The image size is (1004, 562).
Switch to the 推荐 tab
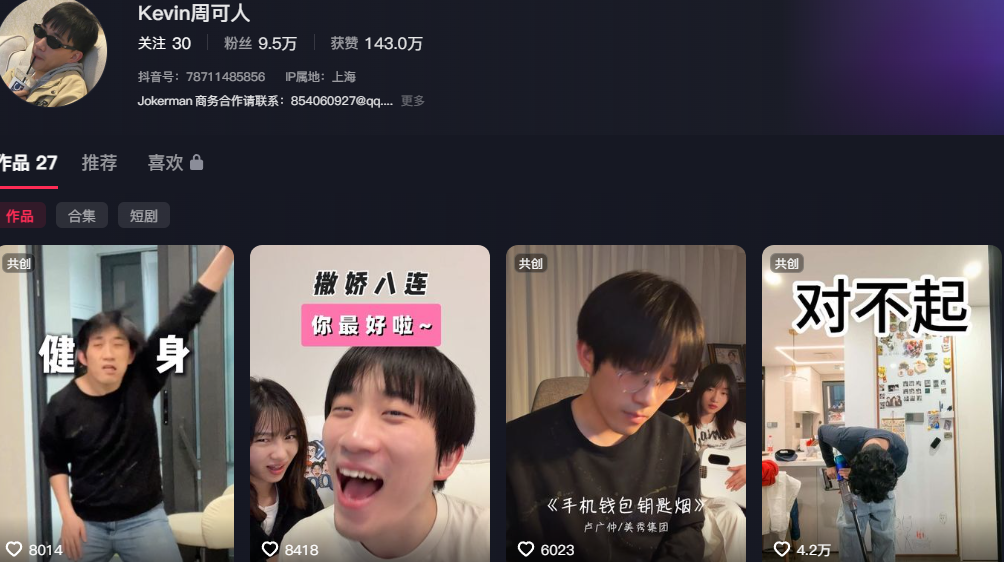(99, 163)
